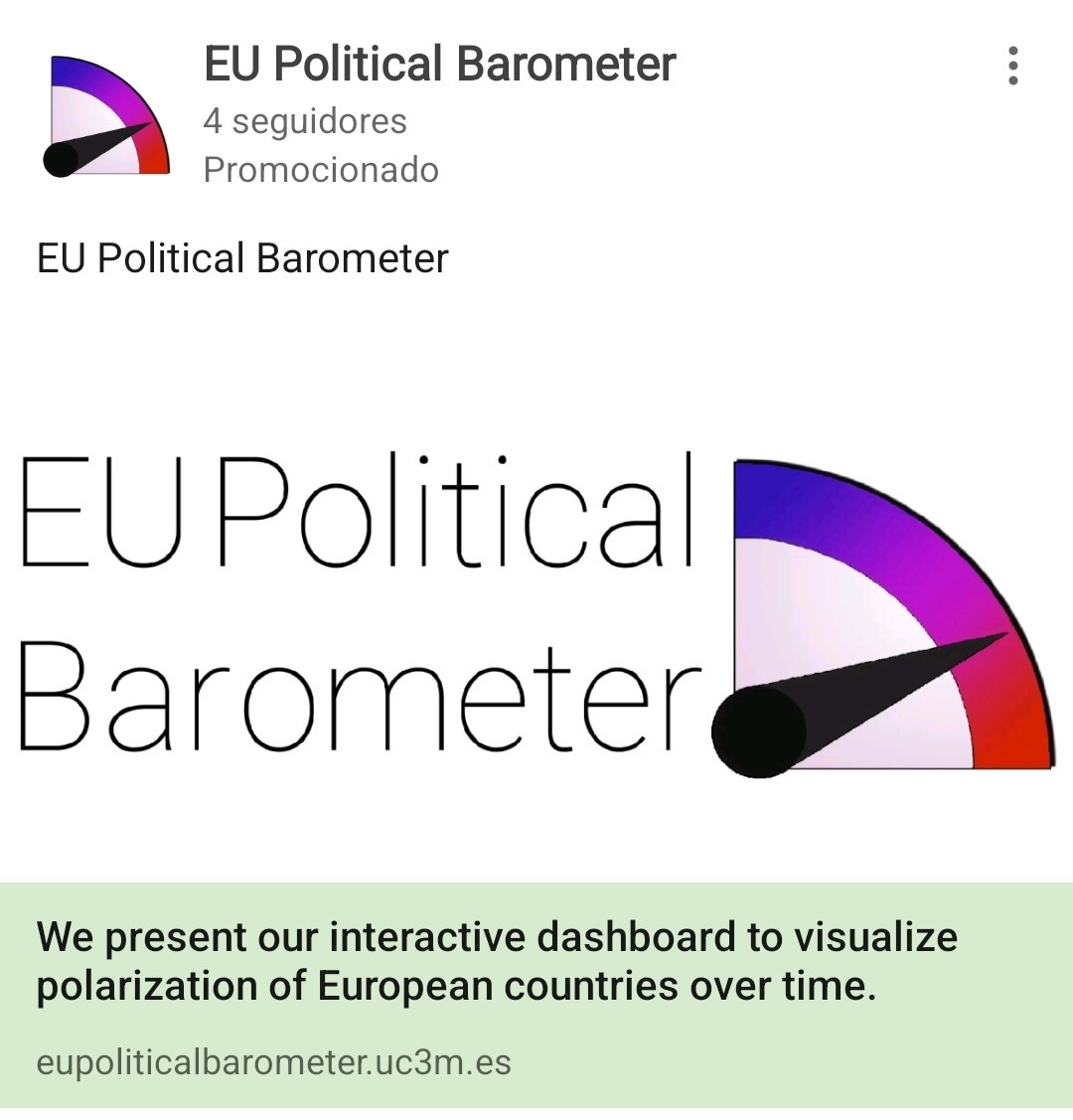Open the promoted EU Political Barometer banner image

(536, 606)
